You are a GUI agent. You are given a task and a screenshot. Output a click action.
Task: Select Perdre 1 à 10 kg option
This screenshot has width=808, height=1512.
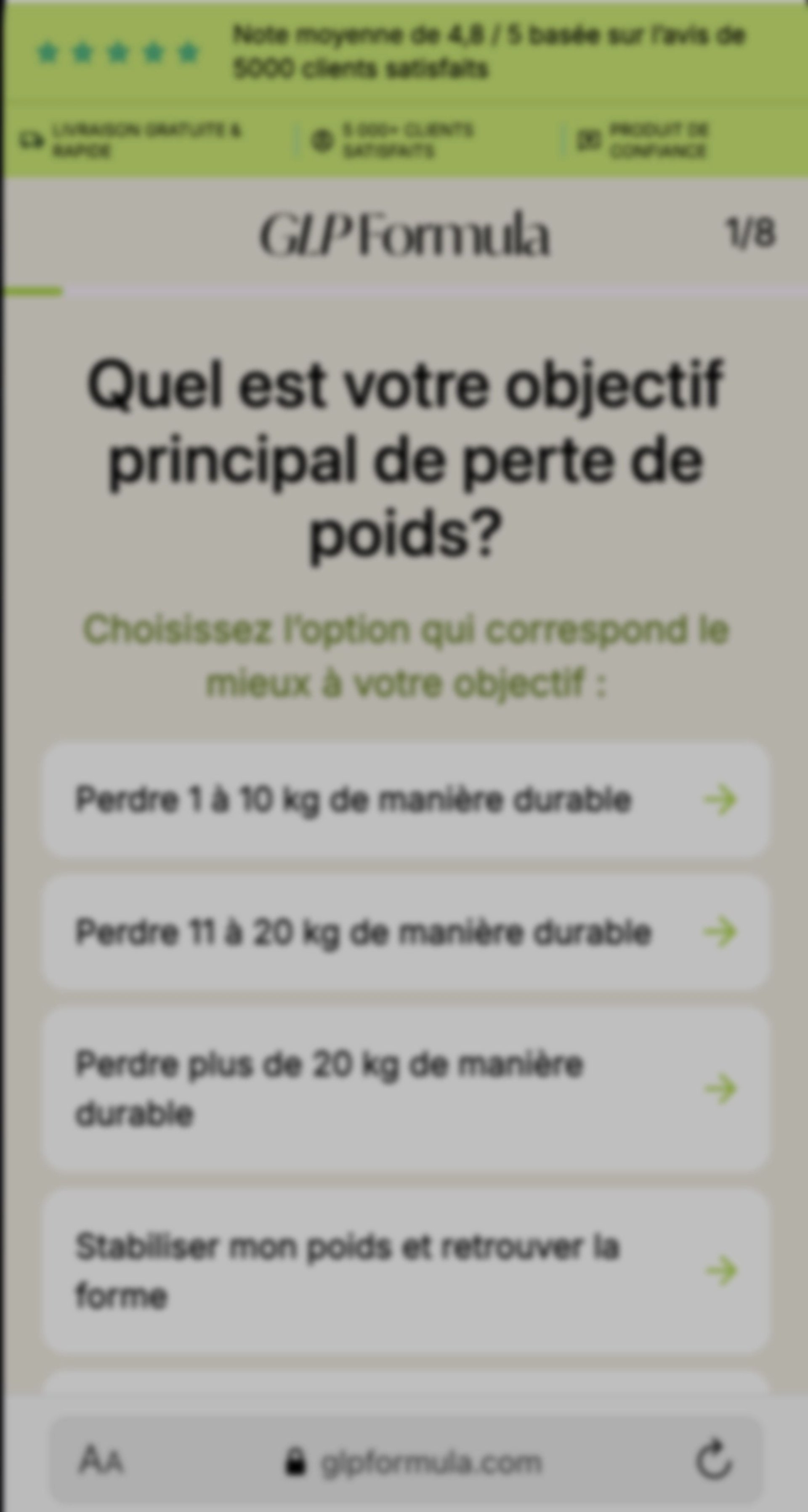click(405, 799)
